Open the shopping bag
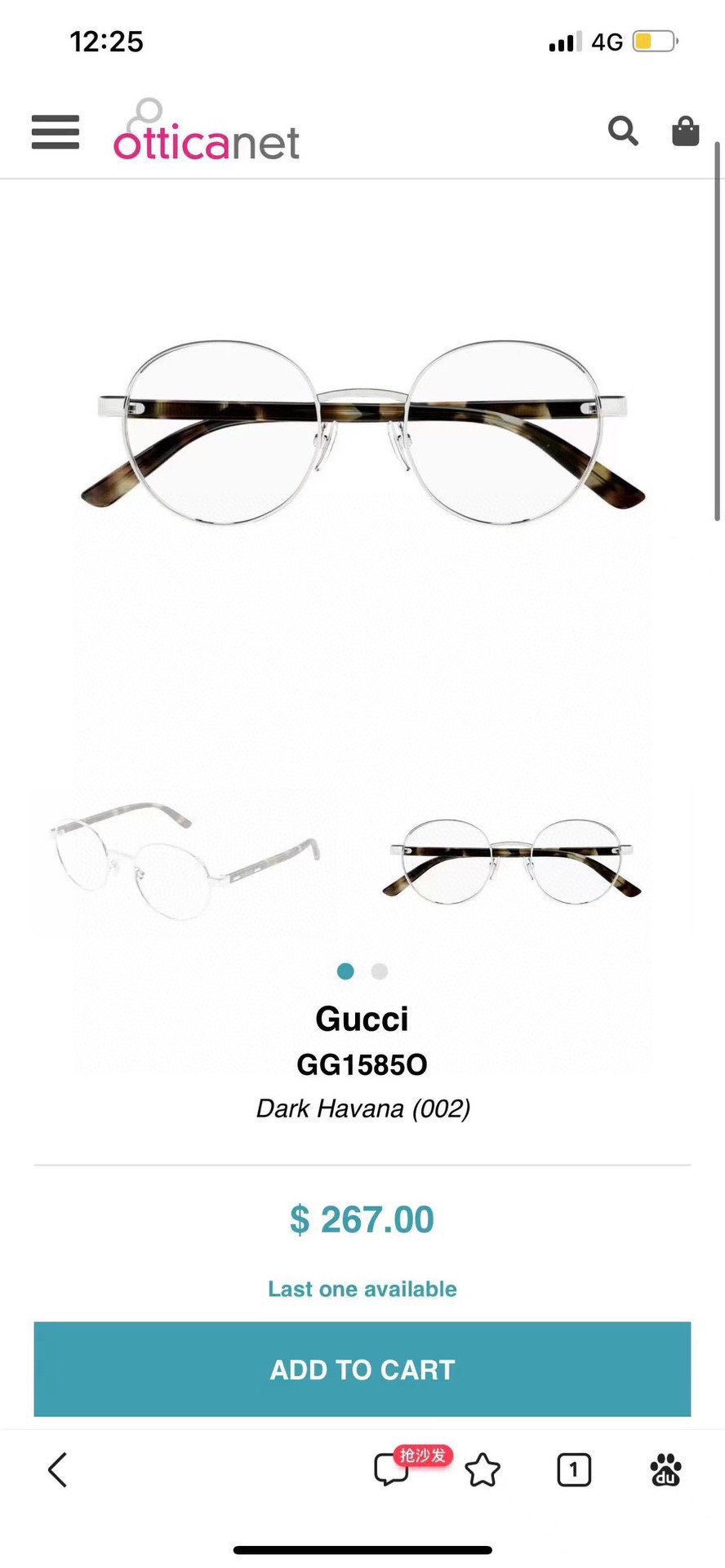725x1568 pixels. click(x=685, y=131)
